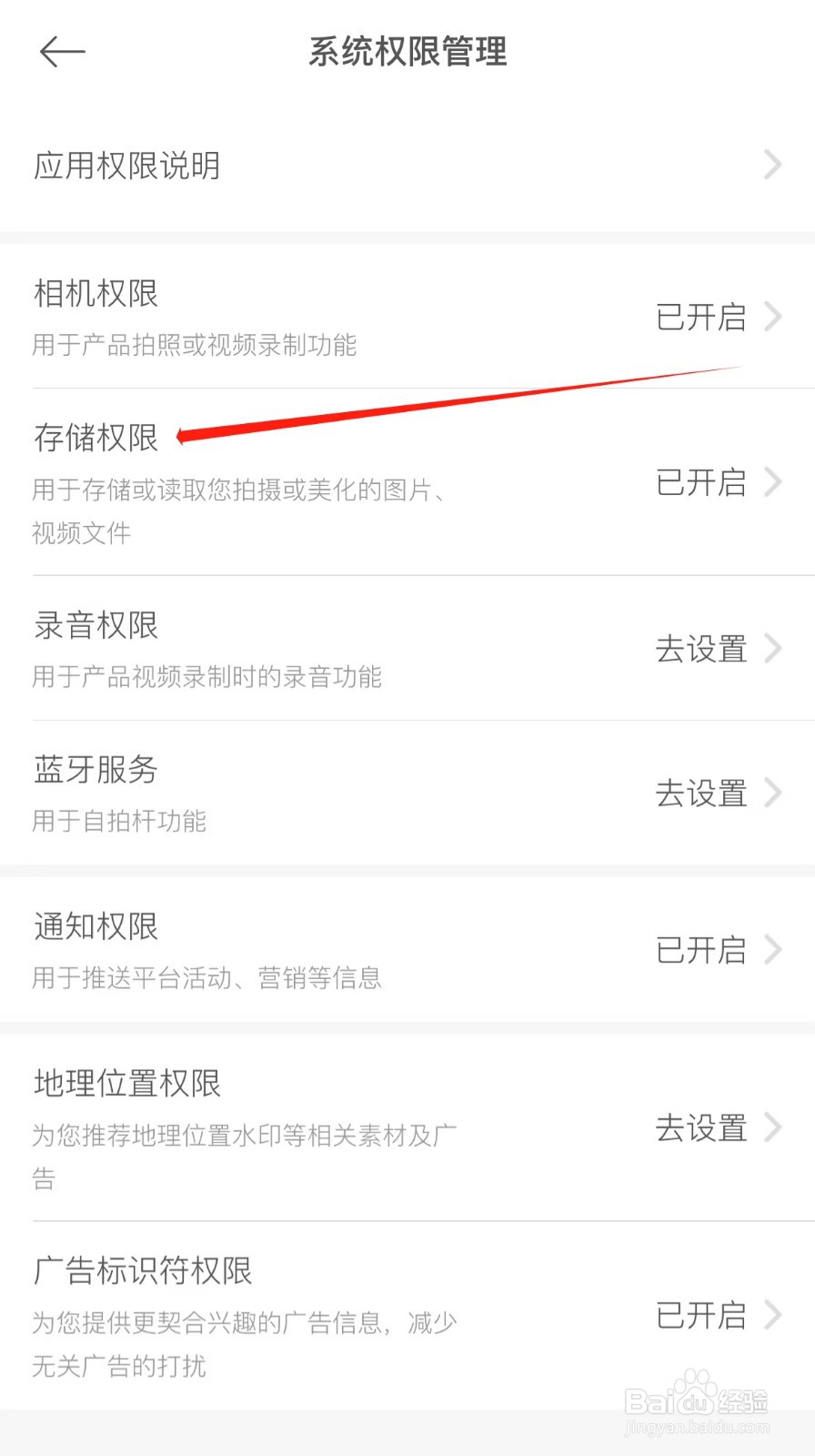Tap 存储权限 indicated by the red arrow

[96, 437]
